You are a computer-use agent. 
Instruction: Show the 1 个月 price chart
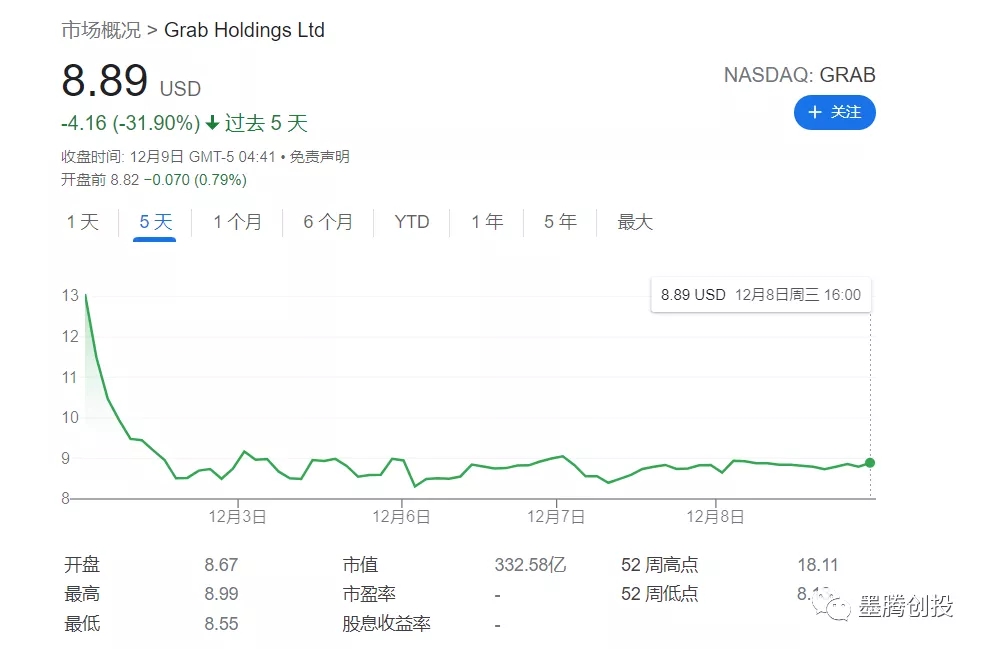237,222
